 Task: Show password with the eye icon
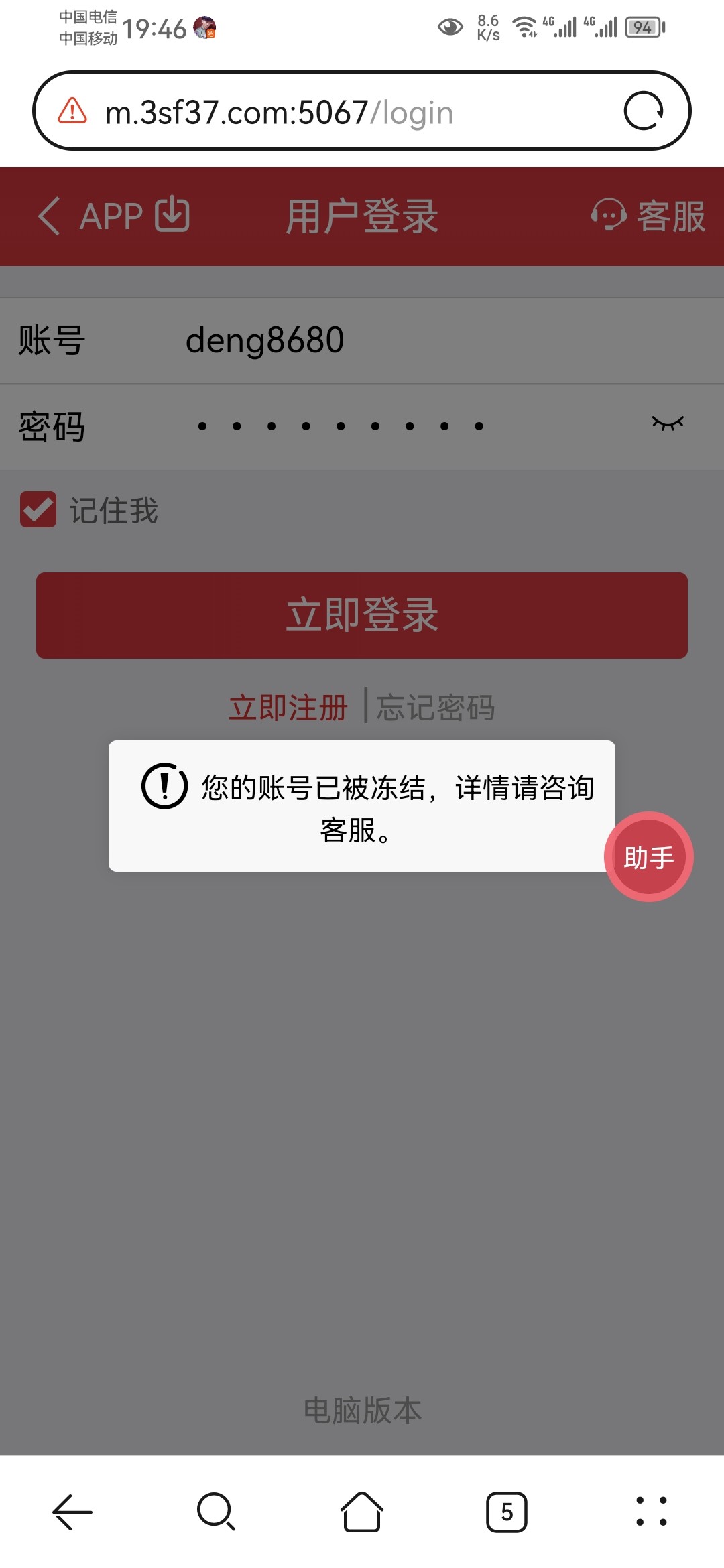667,423
